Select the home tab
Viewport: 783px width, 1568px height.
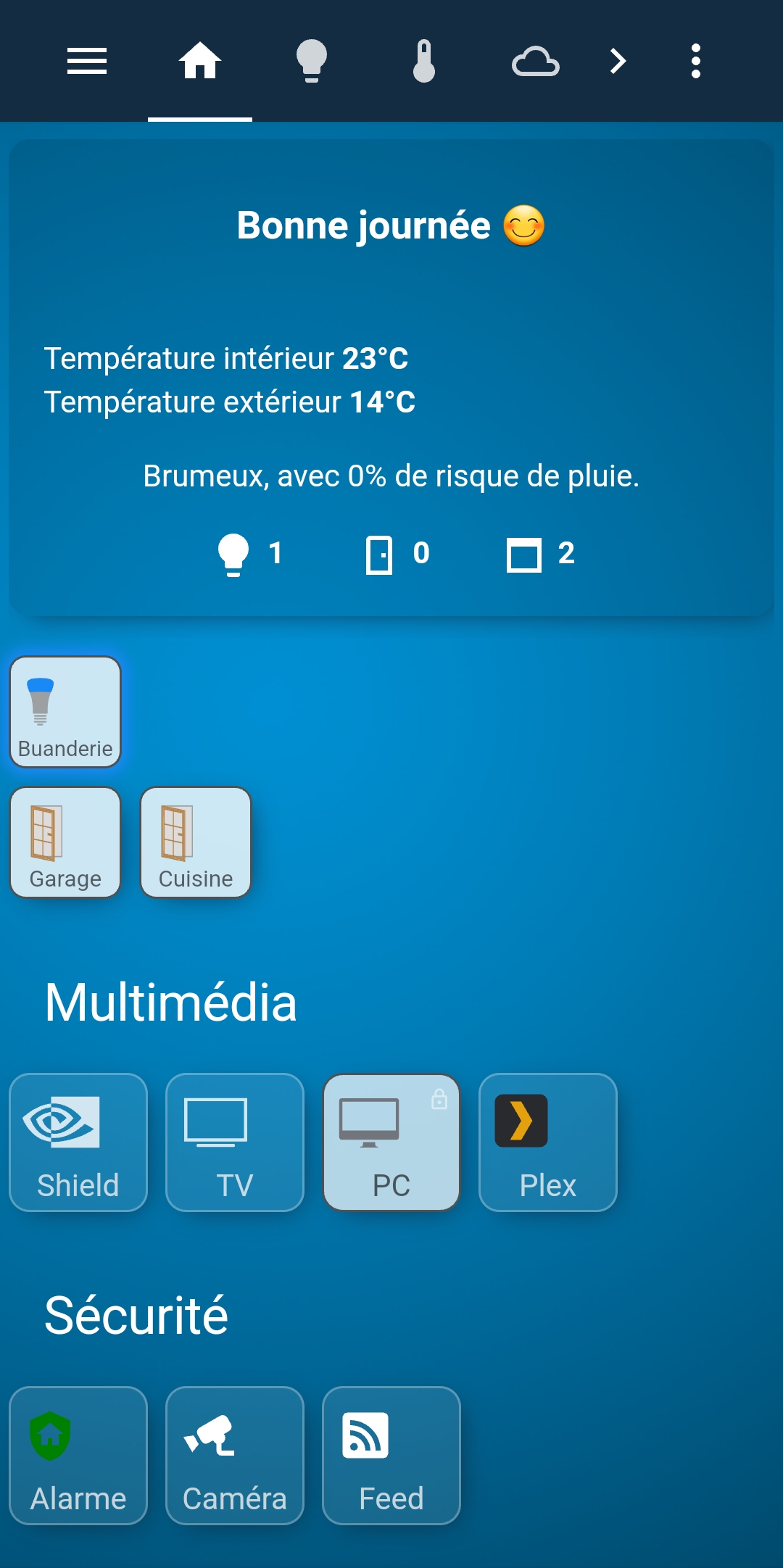pyautogui.click(x=200, y=61)
